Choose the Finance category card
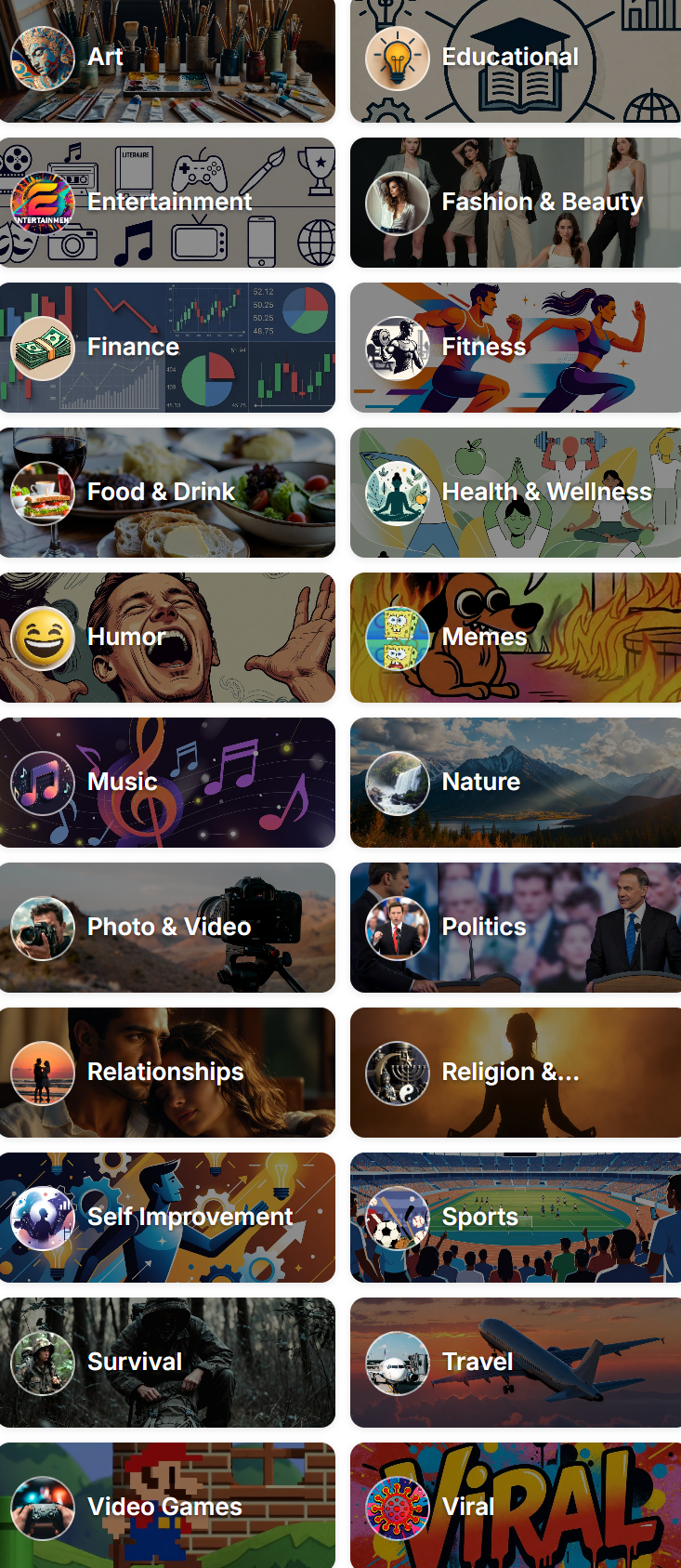681x1568 pixels. pos(167,348)
